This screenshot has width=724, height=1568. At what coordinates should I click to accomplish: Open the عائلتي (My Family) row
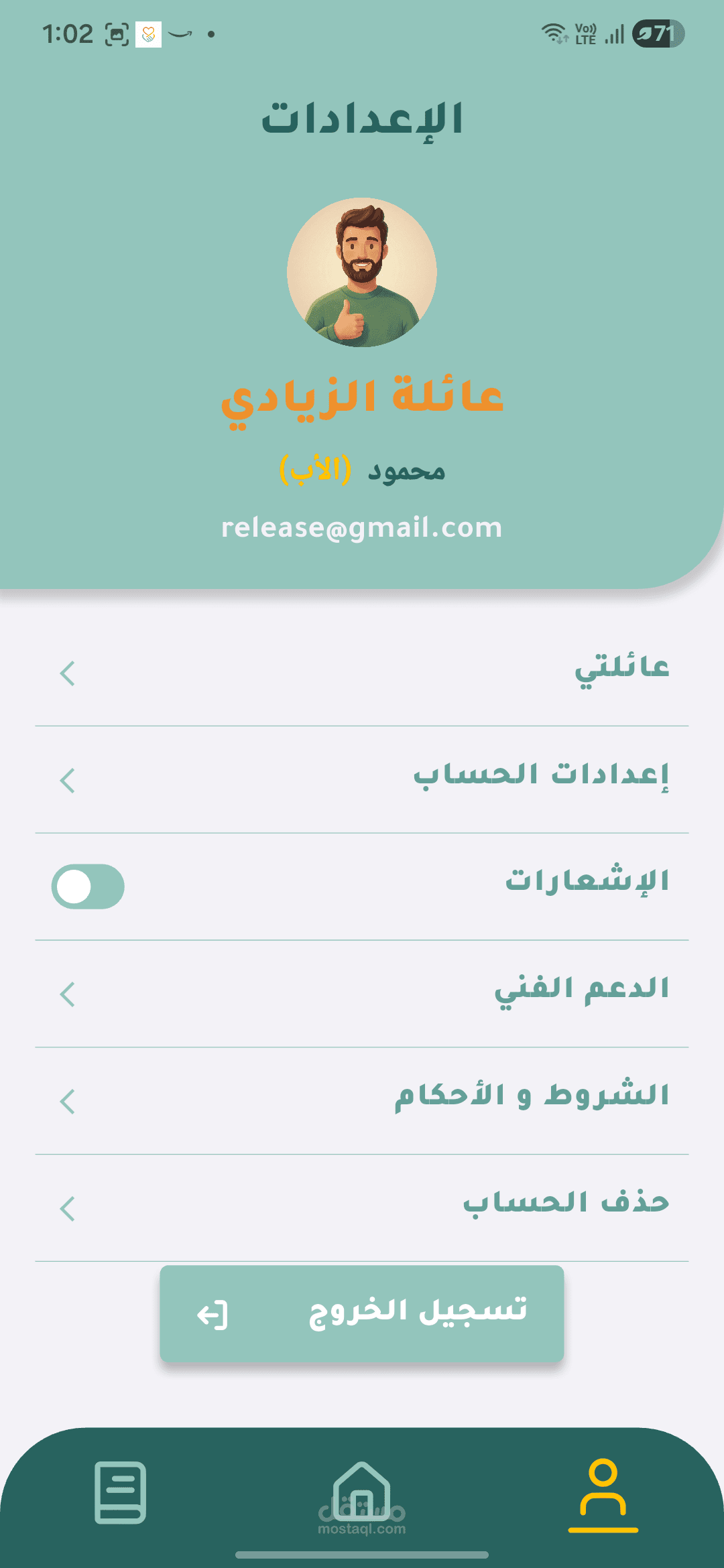pyautogui.click(x=362, y=673)
